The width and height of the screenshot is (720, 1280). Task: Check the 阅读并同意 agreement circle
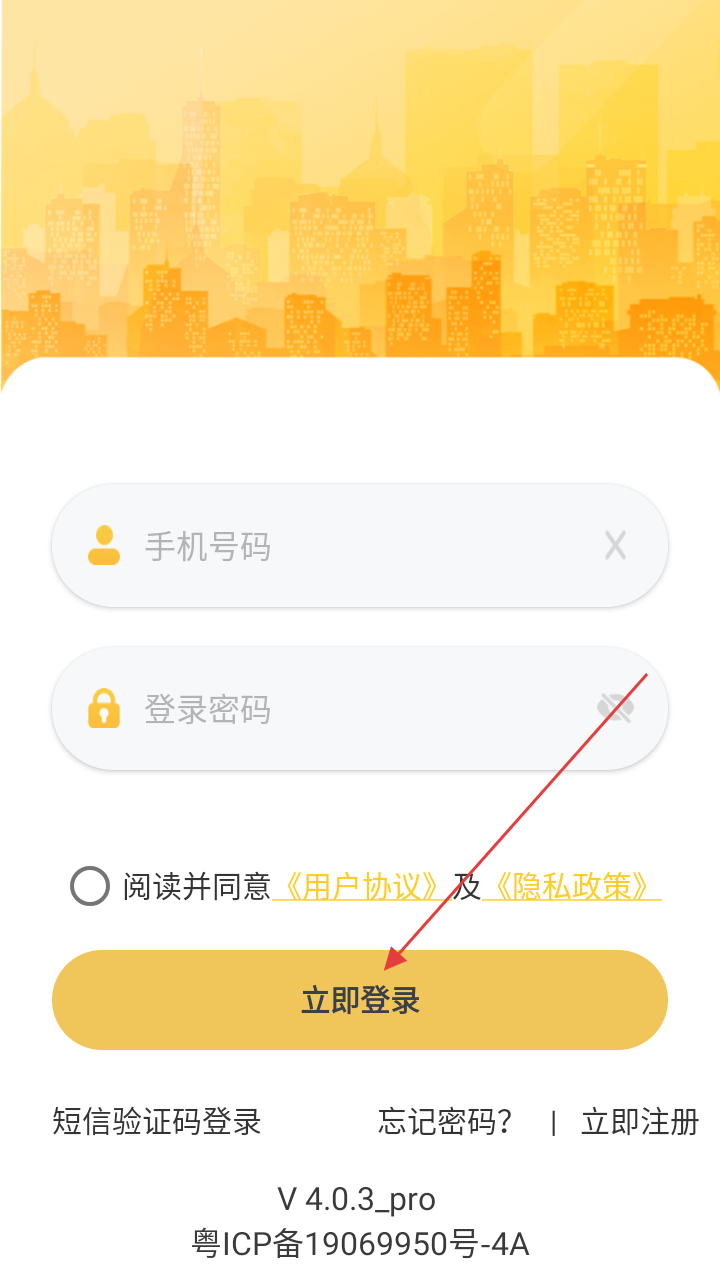[90, 886]
